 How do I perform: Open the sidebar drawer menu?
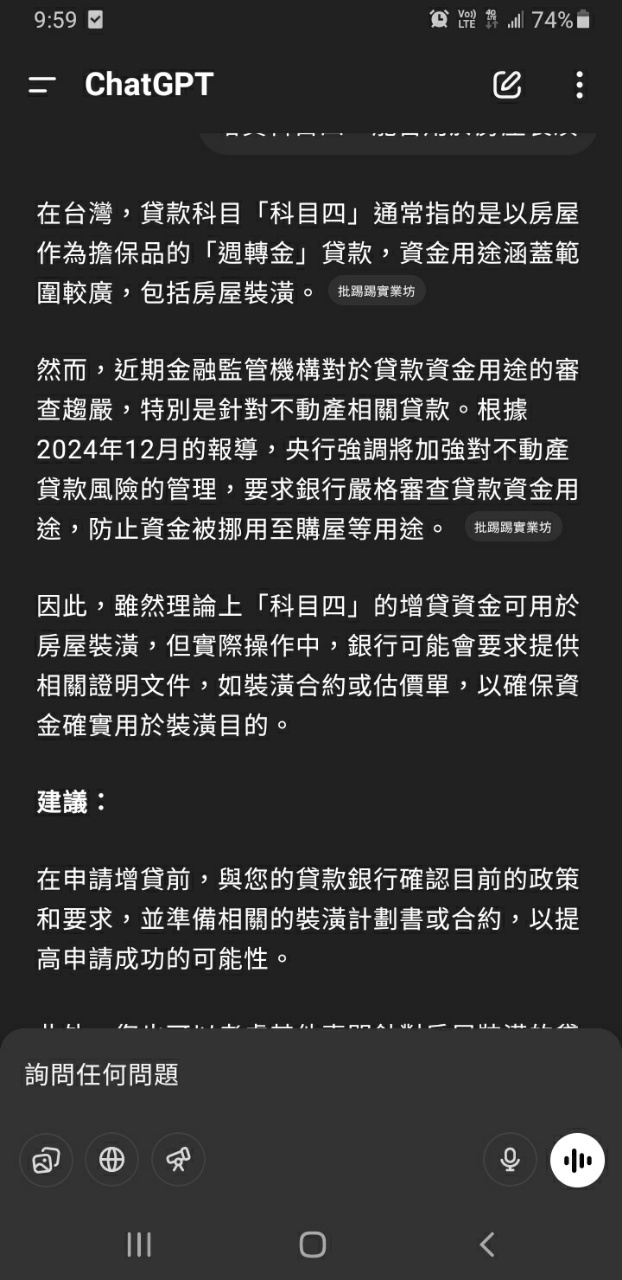pyautogui.click(x=42, y=85)
